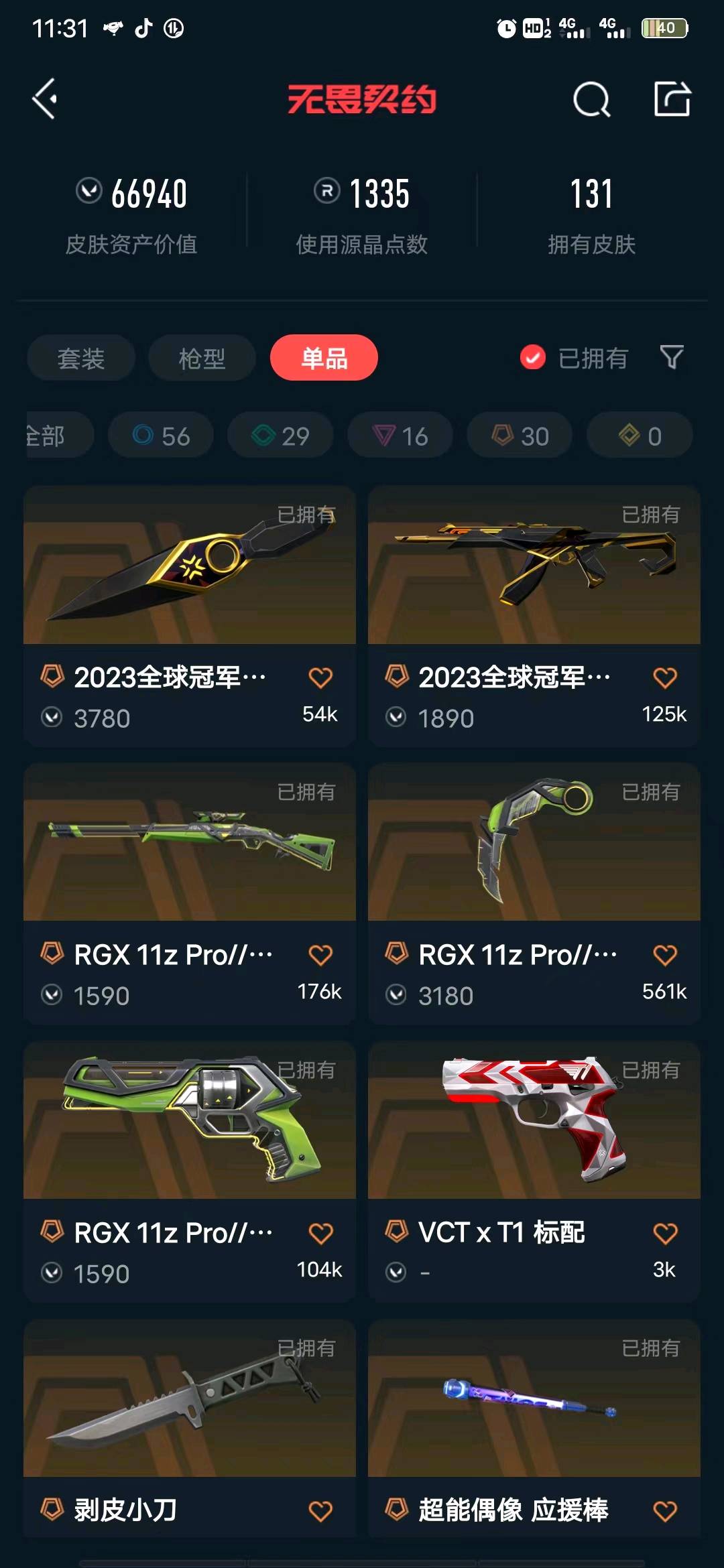Share this skin collection page
The image size is (724, 1568).
[x=672, y=99]
